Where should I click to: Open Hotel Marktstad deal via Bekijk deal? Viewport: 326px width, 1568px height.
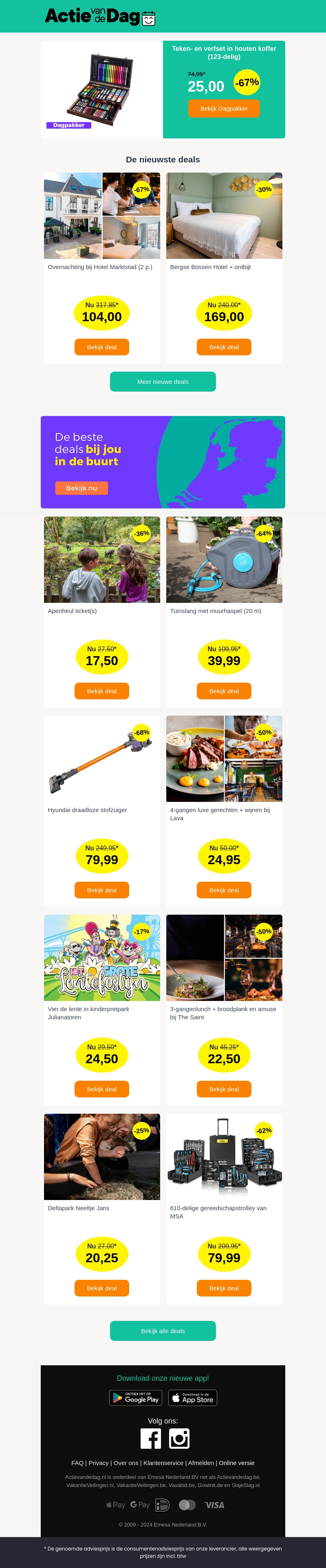click(x=102, y=347)
